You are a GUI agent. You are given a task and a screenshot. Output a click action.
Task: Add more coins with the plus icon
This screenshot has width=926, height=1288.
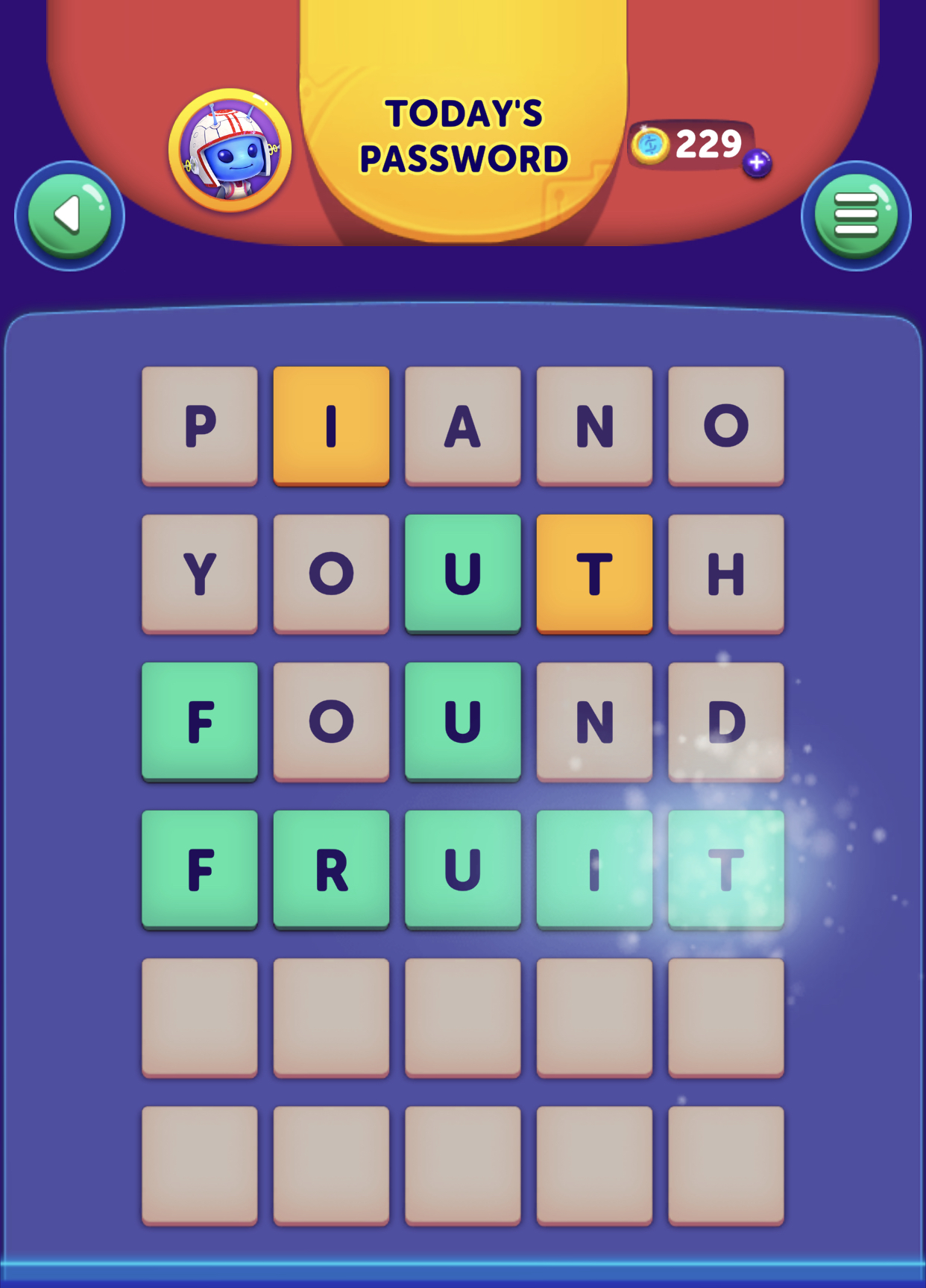click(x=757, y=162)
